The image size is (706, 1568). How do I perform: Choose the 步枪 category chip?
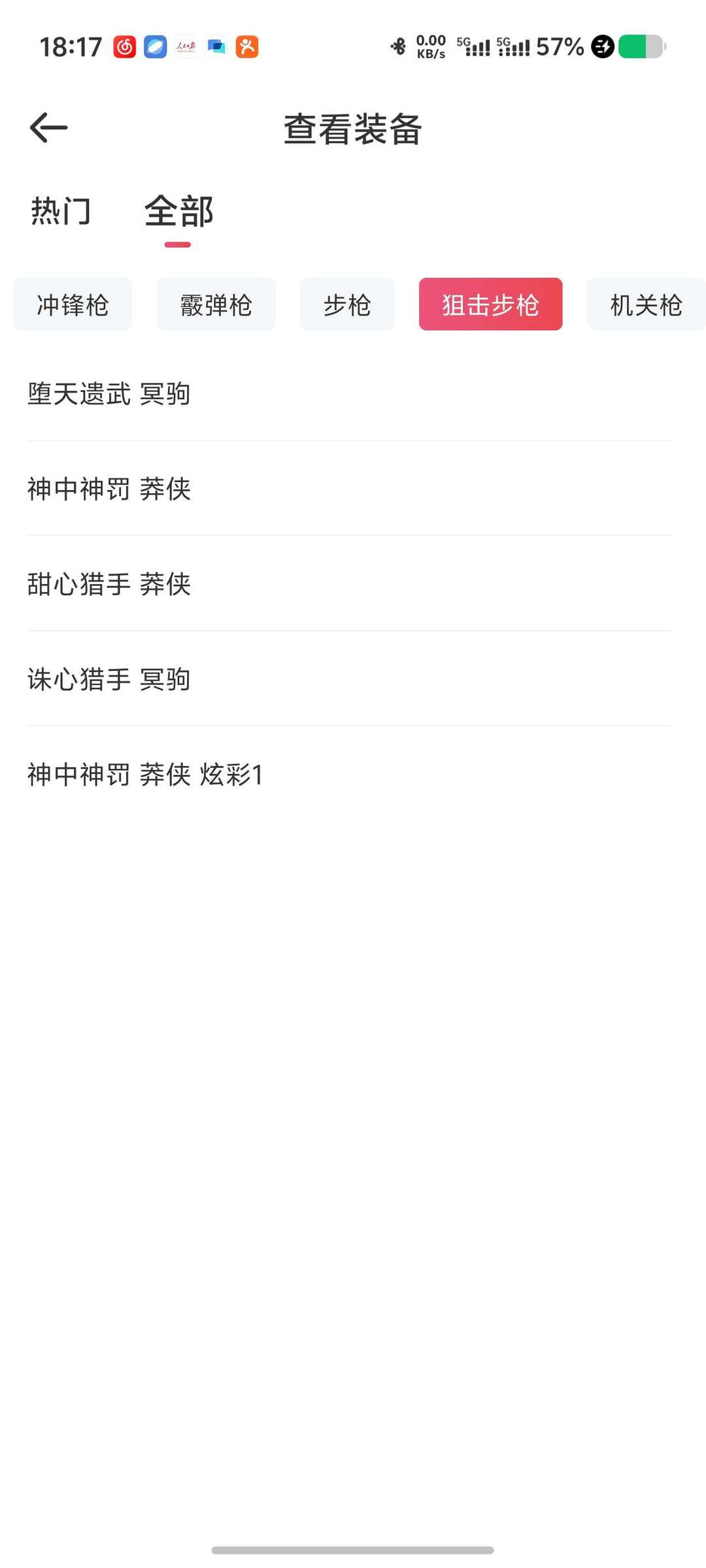pyautogui.click(x=347, y=304)
